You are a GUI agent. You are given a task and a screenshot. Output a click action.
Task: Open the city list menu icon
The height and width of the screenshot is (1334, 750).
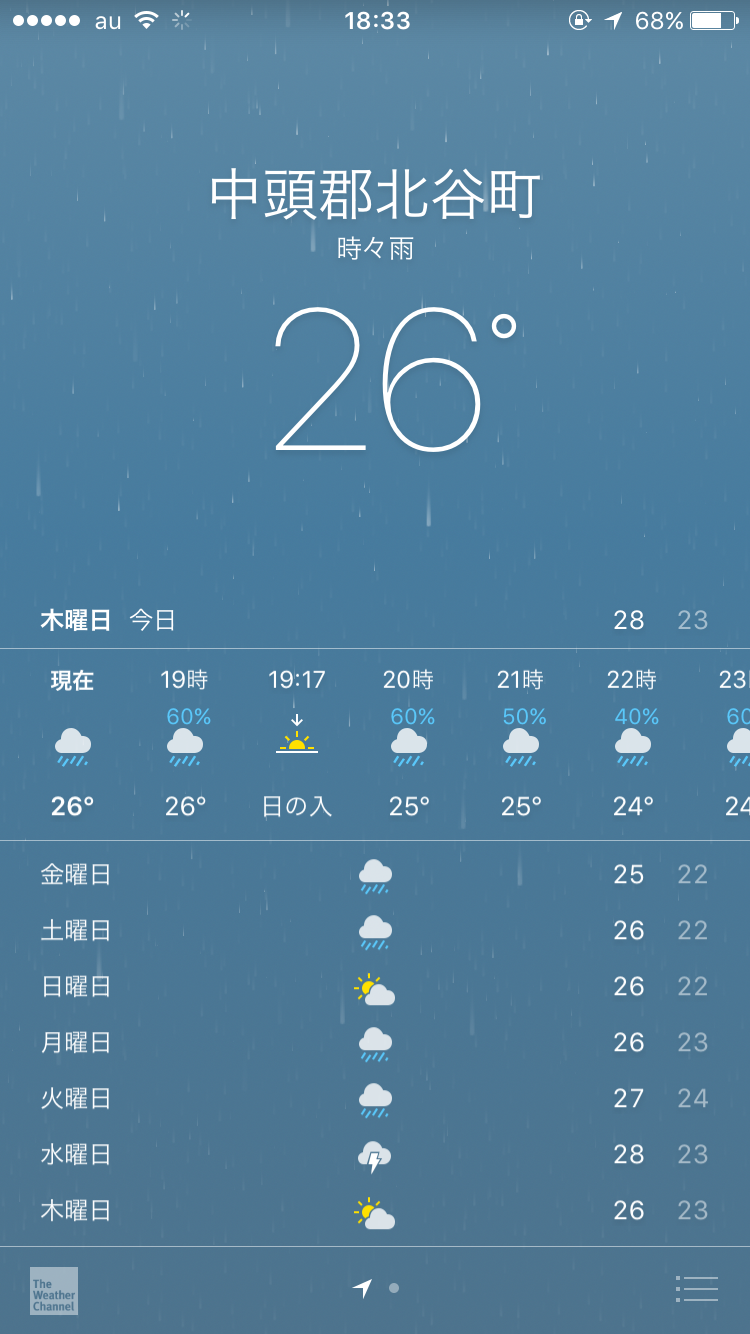(697, 1289)
